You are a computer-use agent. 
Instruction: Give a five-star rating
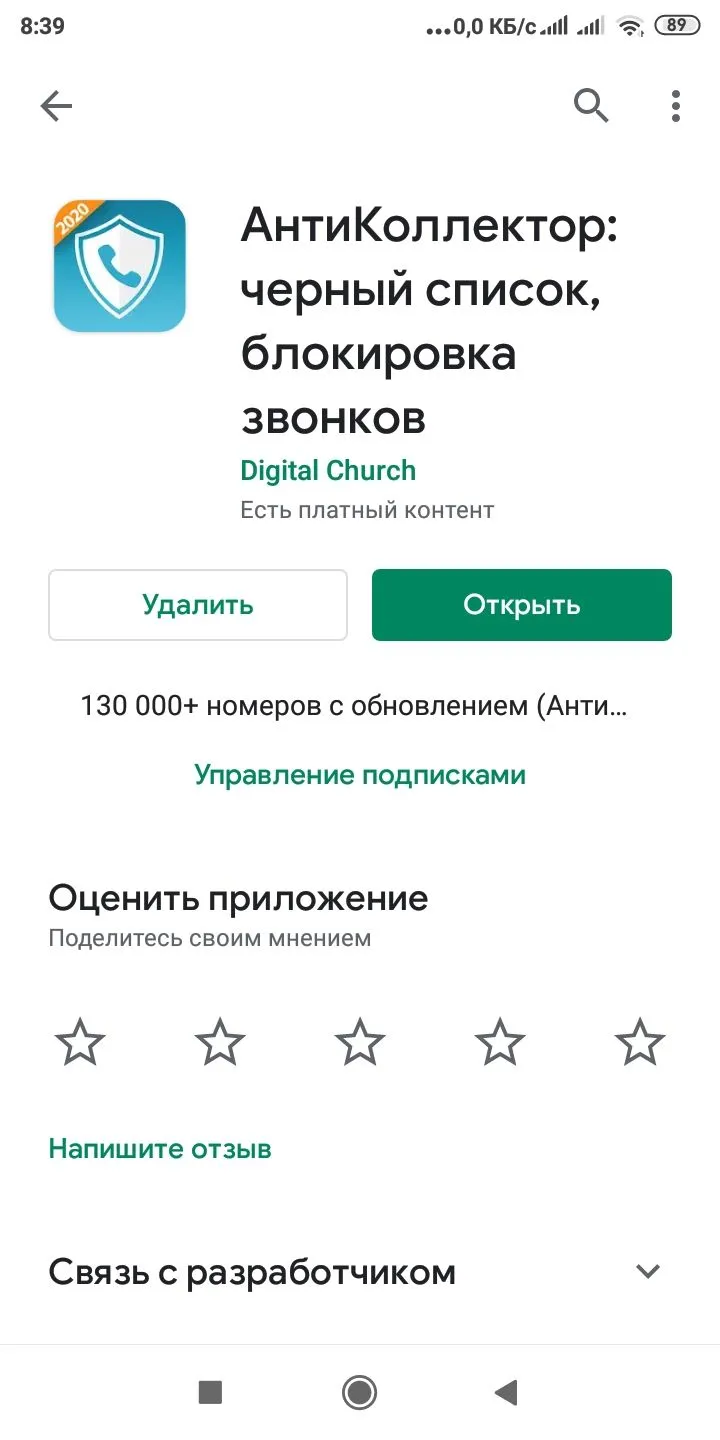(639, 1041)
